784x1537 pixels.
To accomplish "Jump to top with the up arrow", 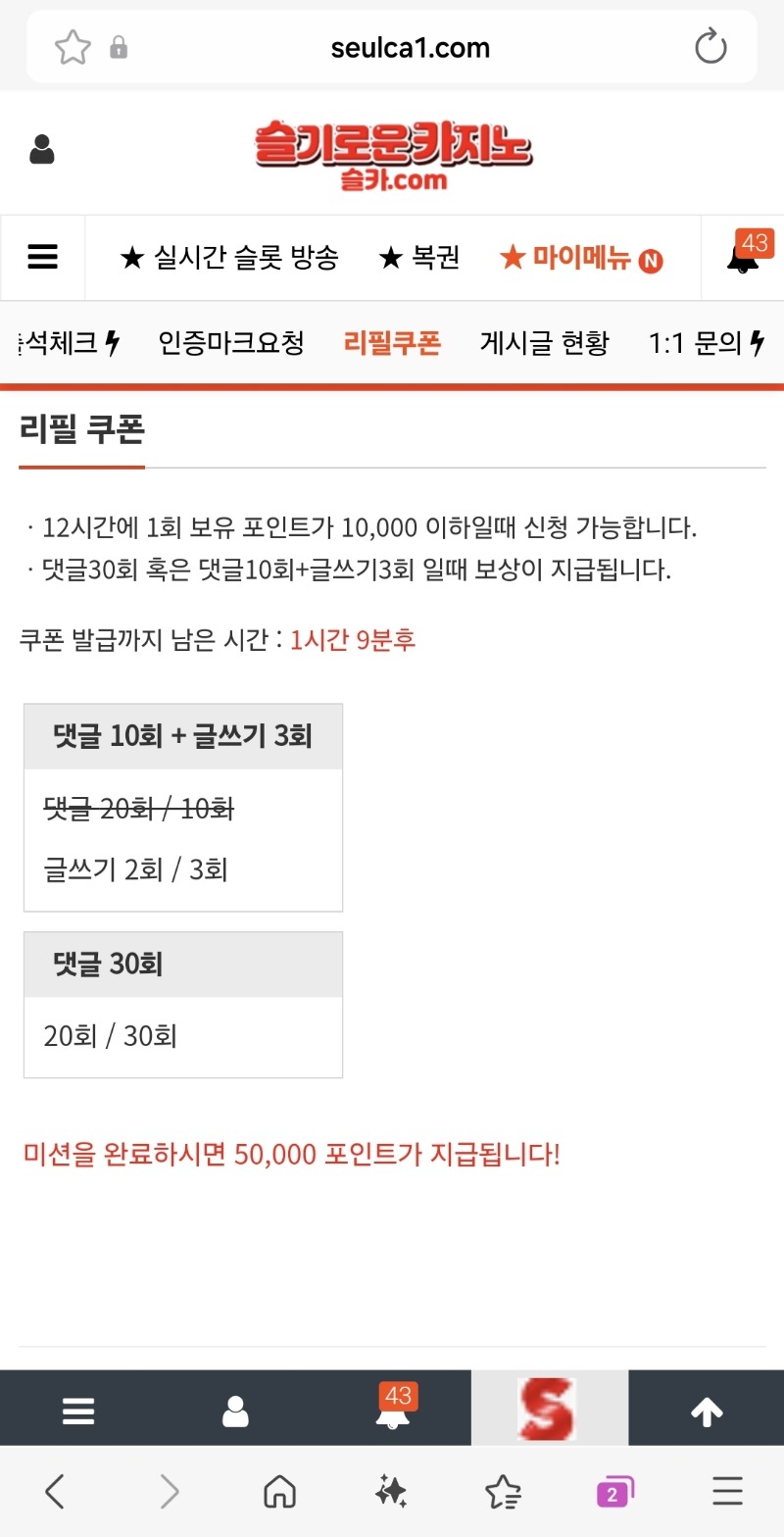I will tap(707, 1412).
